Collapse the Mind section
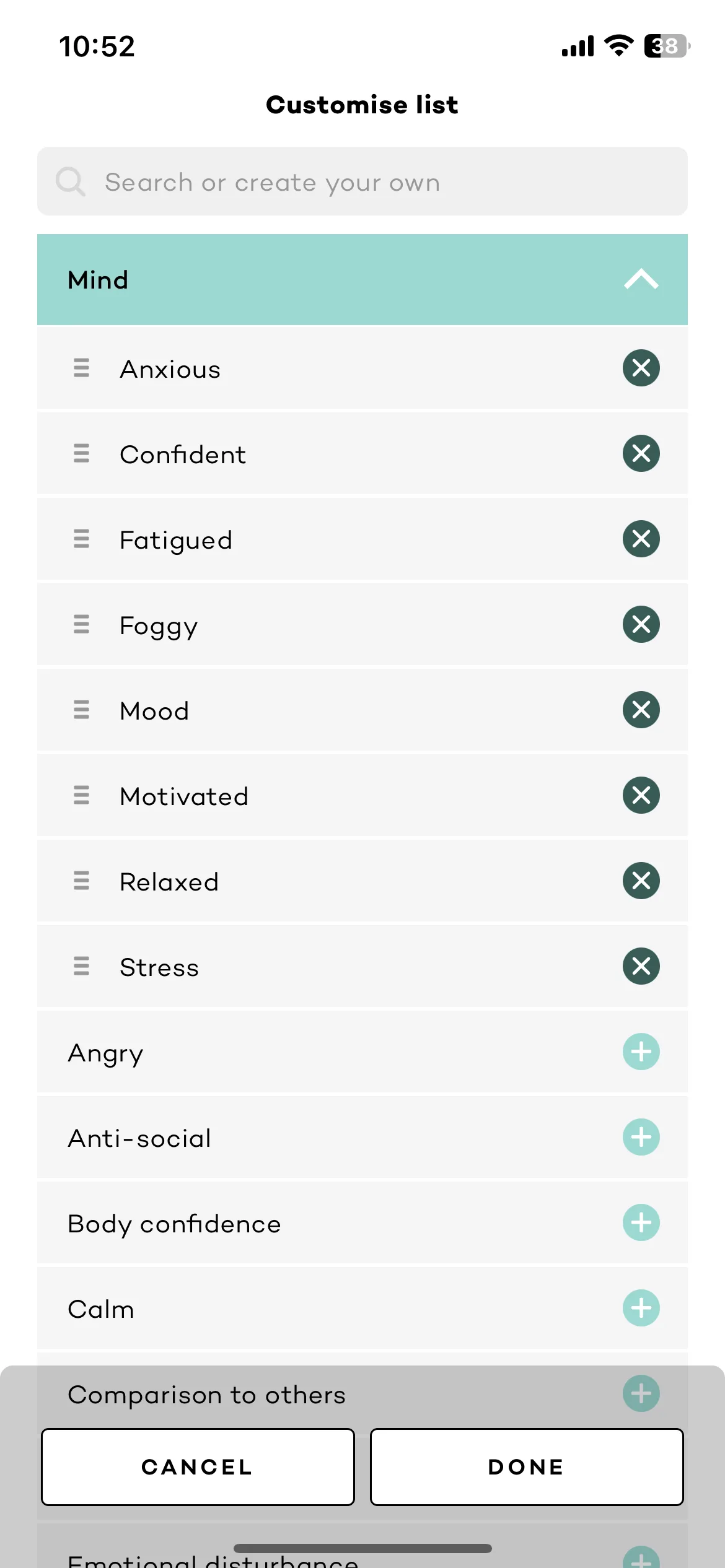This screenshot has width=725, height=1568. (x=641, y=280)
